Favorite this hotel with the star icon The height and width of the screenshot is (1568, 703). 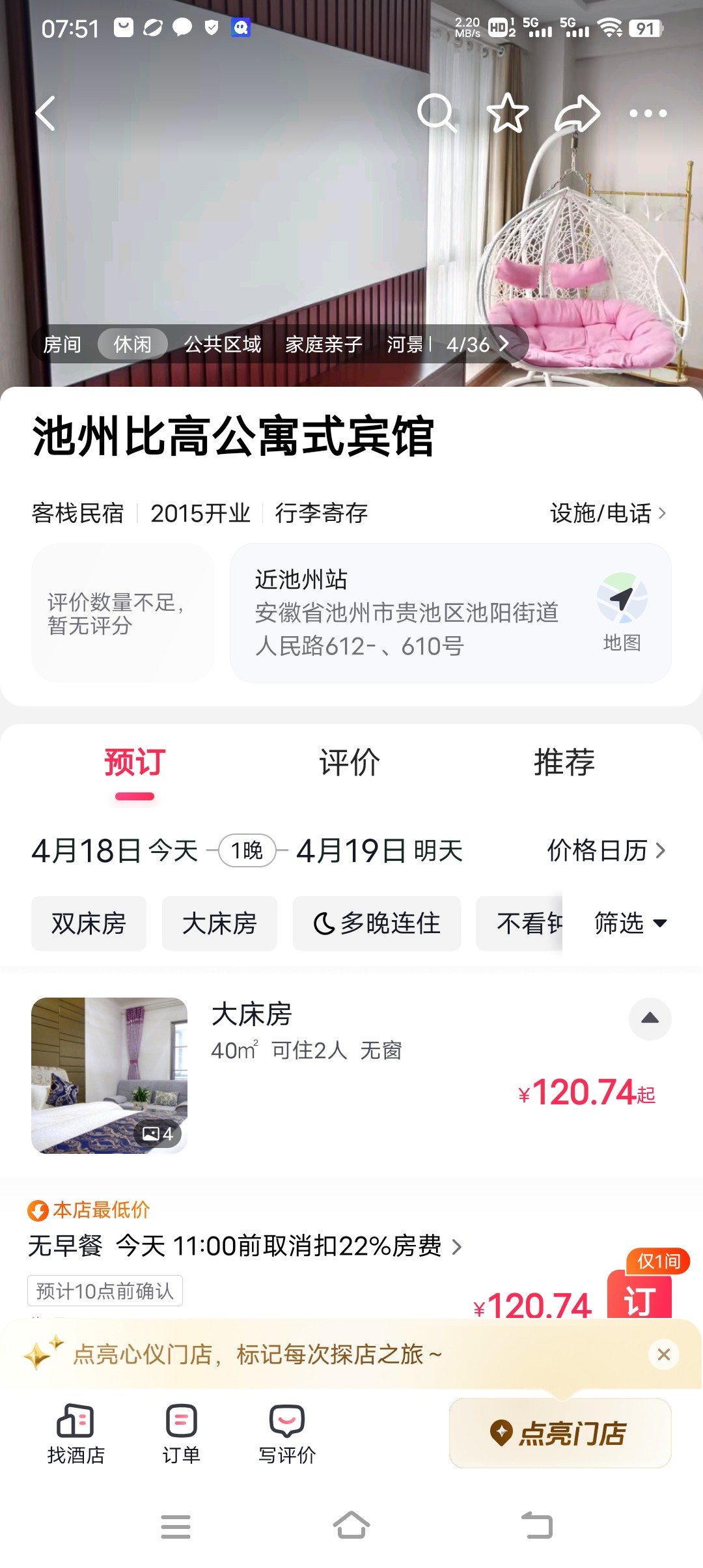(x=507, y=114)
